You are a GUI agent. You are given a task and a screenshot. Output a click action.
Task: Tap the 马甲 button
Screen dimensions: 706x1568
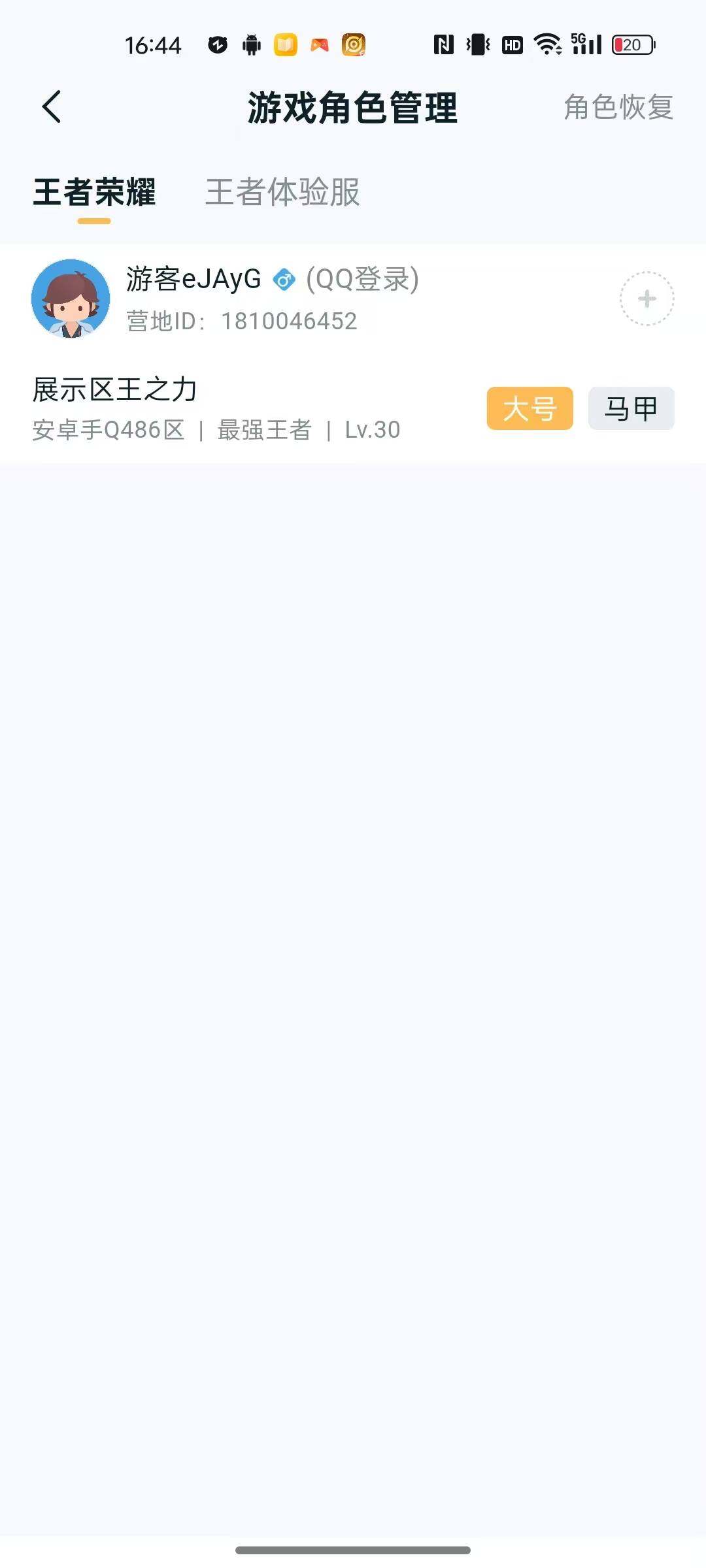tap(630, 408)
